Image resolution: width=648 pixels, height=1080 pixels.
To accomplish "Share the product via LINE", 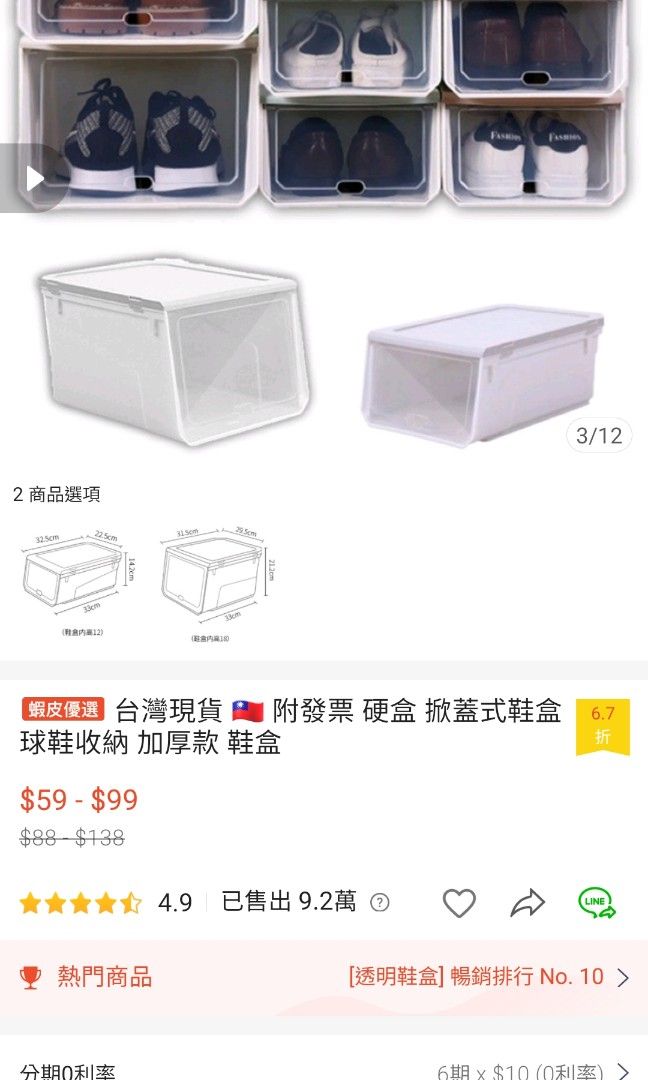I will click(597, 903).
